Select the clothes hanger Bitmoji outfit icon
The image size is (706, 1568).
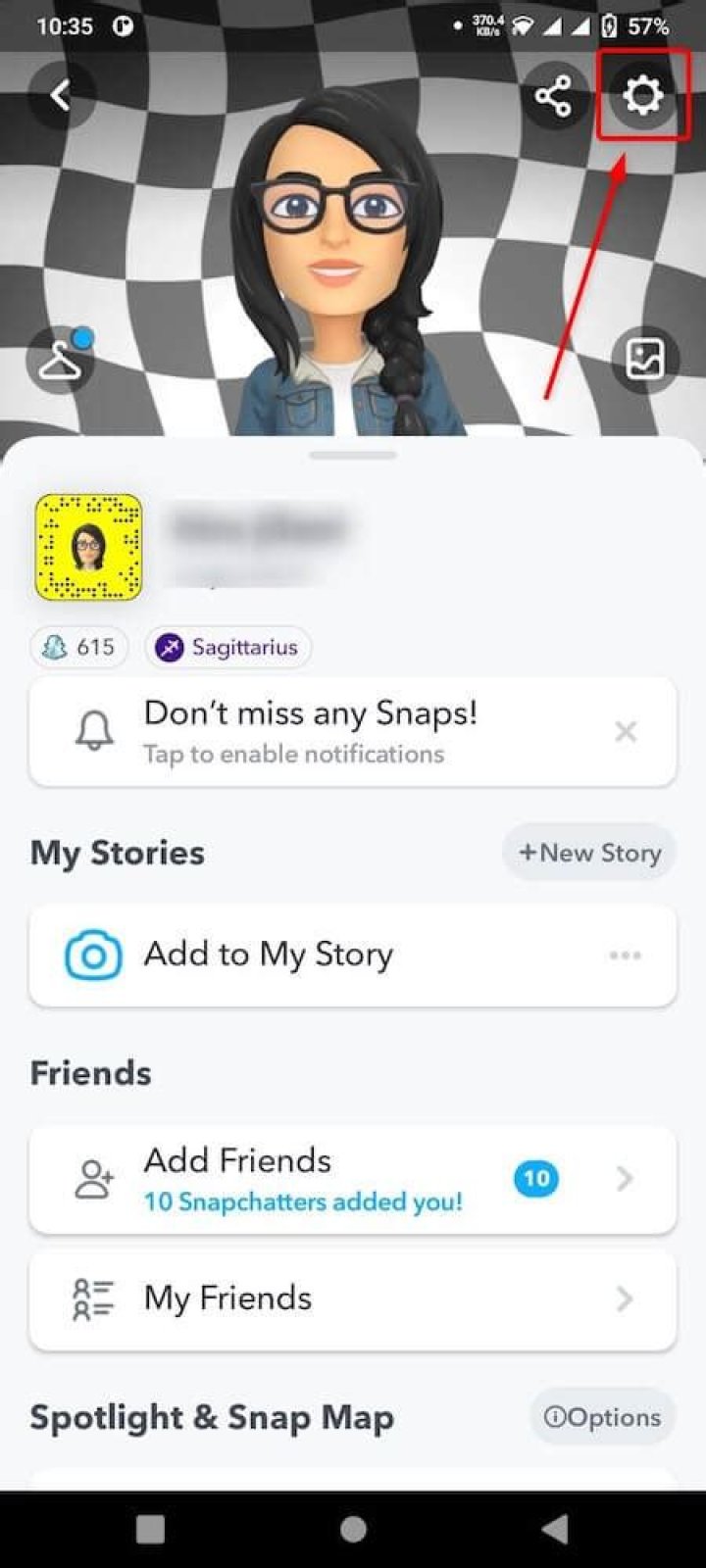pyautogui.click(x=61, y=359)
